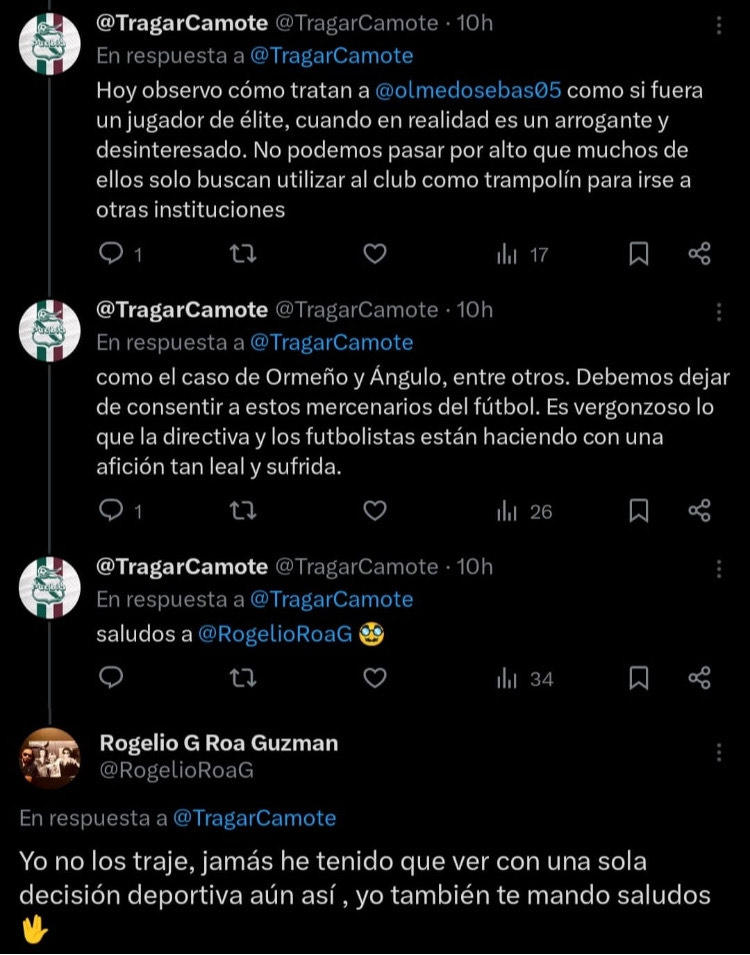Like the tweet about mercenarios del fútbol
Image resolution: width=750 pixels, height=955 pixels.
(x=375, y=511)
